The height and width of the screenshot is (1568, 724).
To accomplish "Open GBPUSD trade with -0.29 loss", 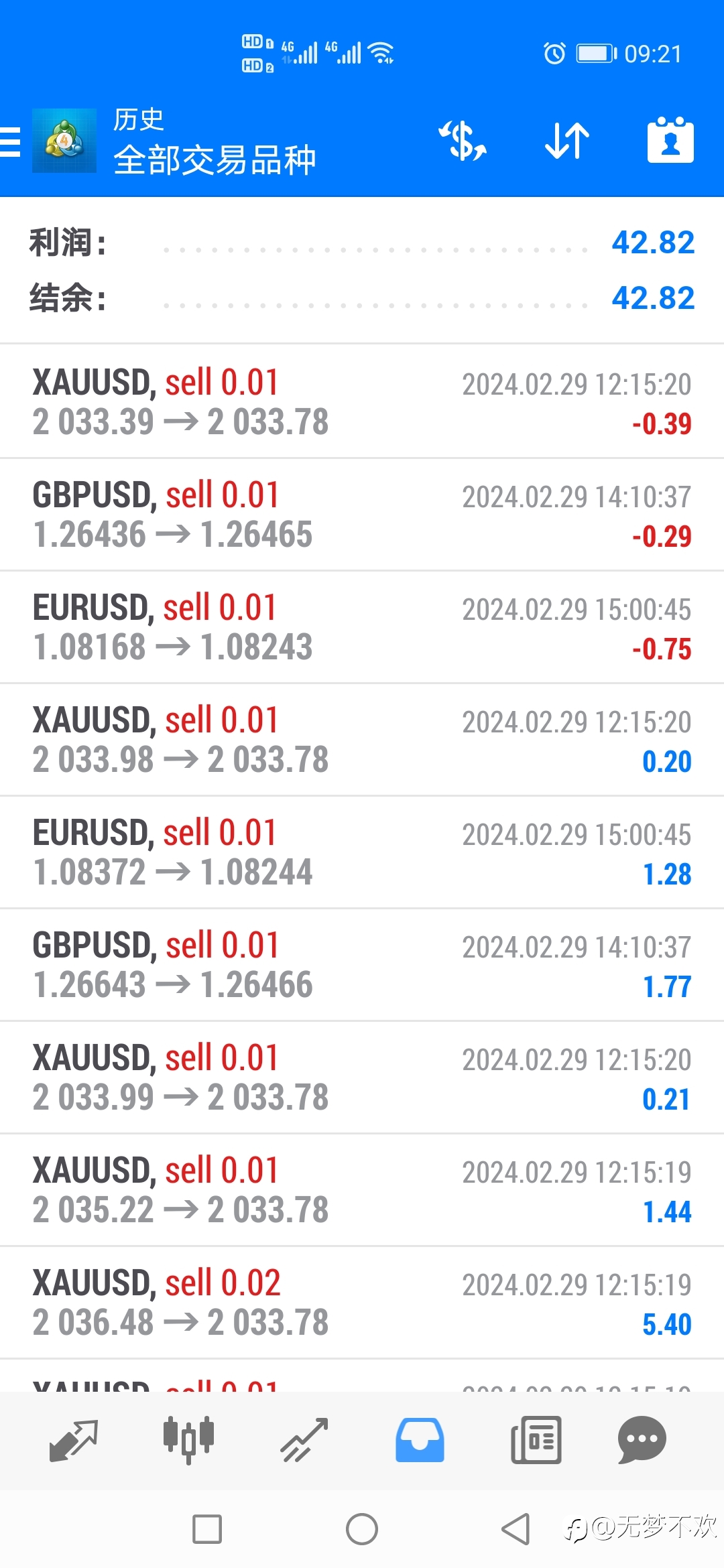I will pos(362,515).
